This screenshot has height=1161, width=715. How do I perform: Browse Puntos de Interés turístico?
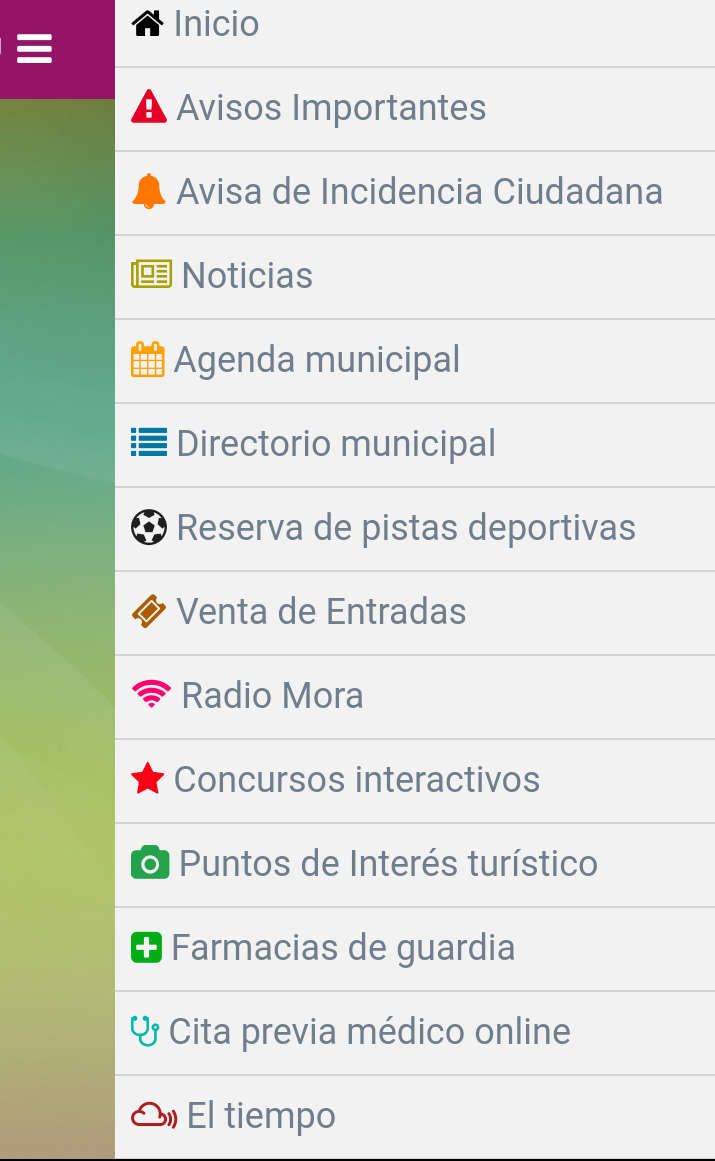414,865
